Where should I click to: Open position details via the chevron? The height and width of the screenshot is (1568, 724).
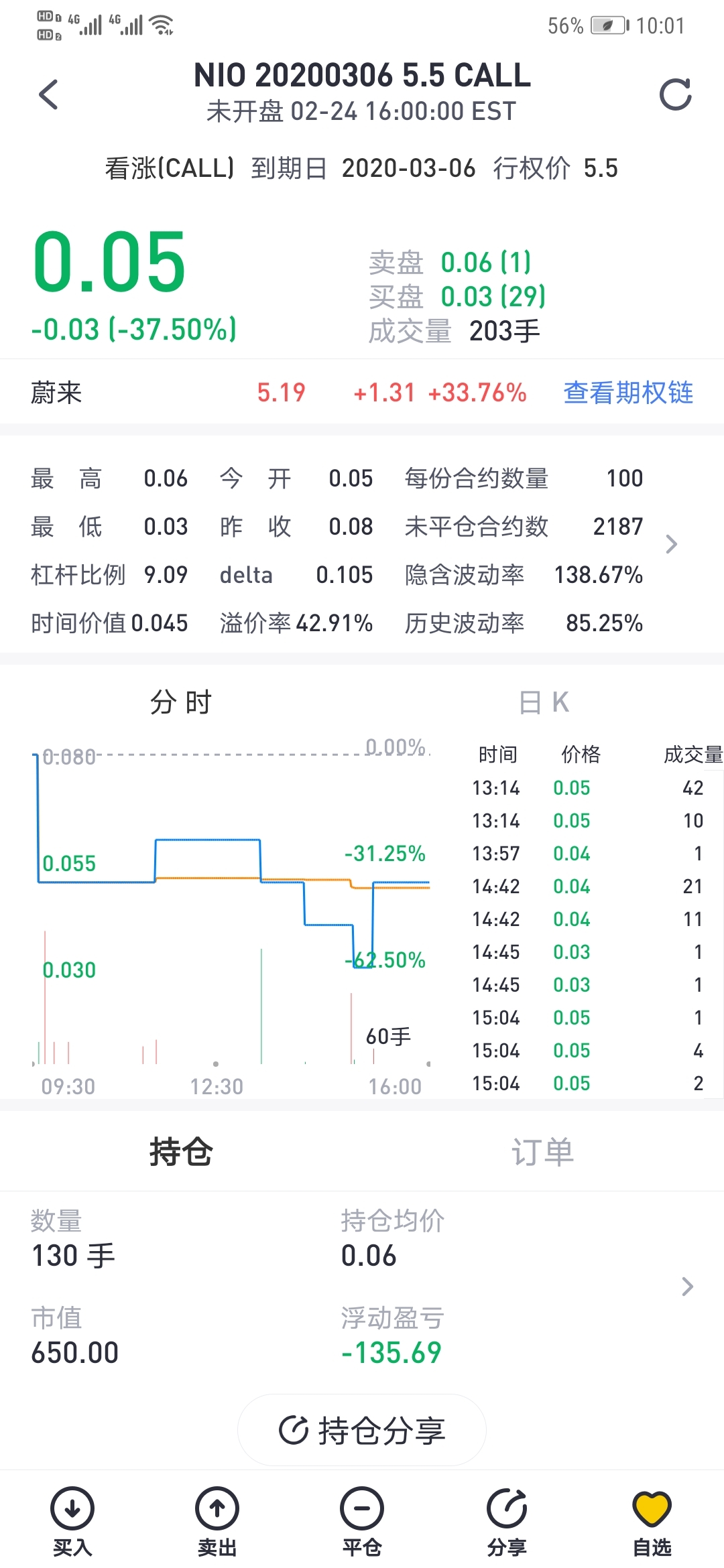click(x=687, y=1287)
